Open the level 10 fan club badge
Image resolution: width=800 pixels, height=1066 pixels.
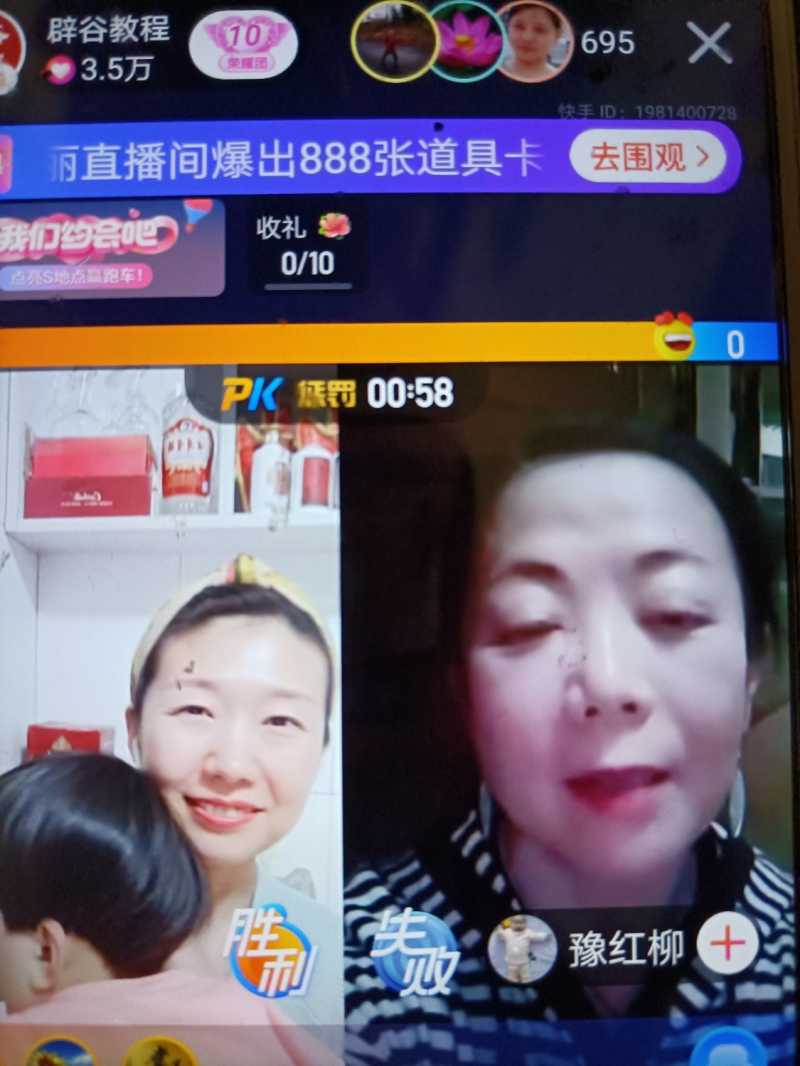pyautogui.click(x=243, y=44)
